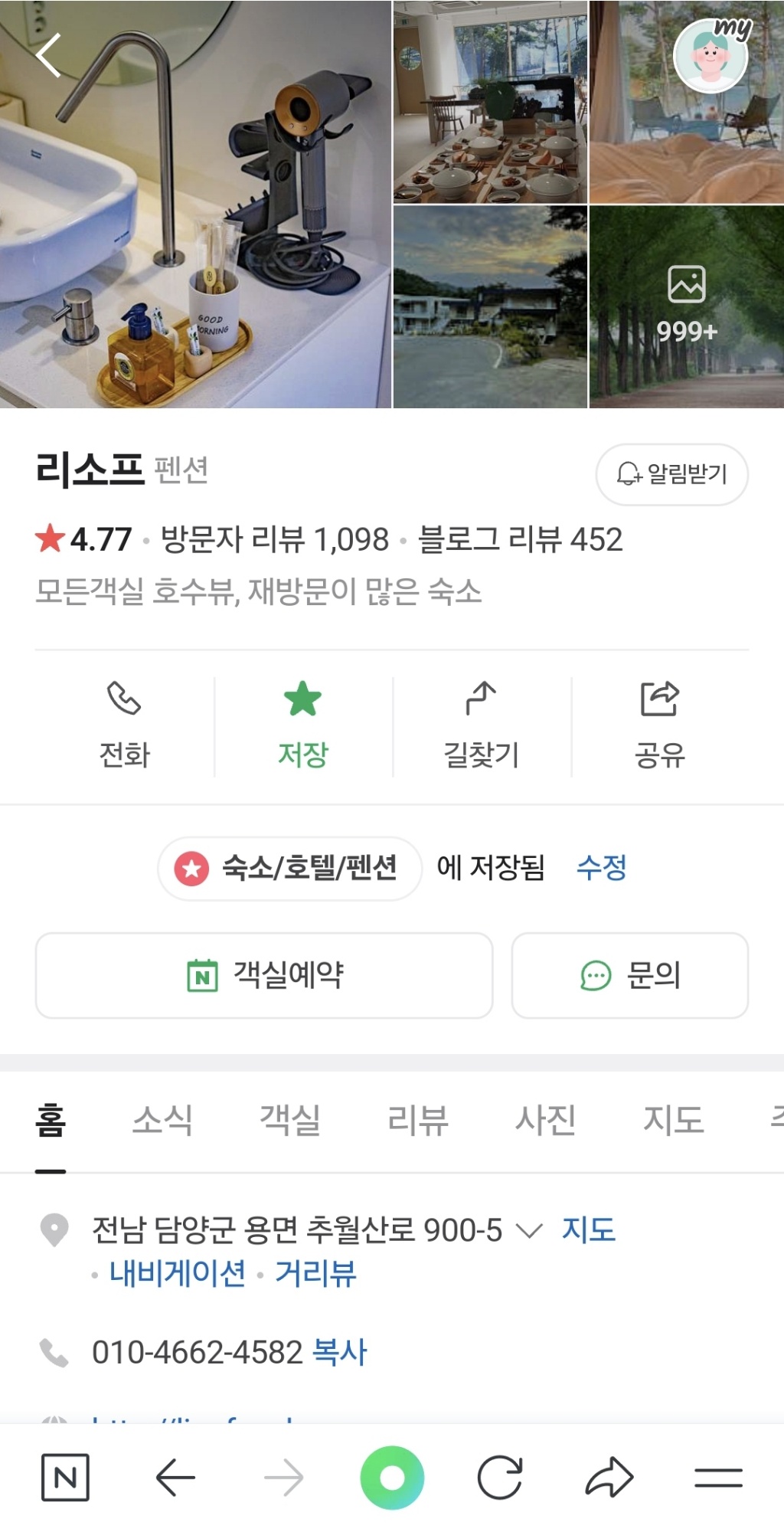Call the pension via 전화

click(124, 725)
